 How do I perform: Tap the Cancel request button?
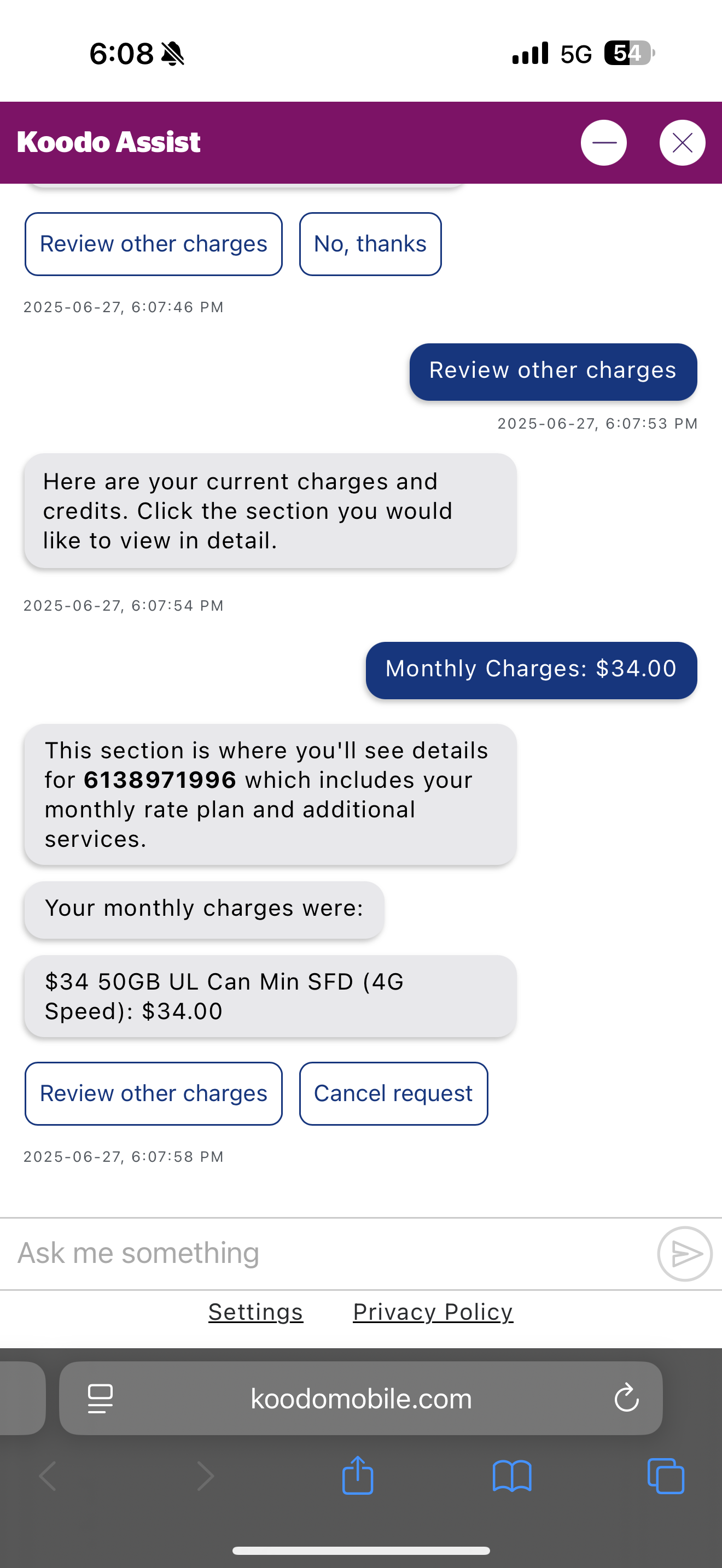coord(393,1094)
